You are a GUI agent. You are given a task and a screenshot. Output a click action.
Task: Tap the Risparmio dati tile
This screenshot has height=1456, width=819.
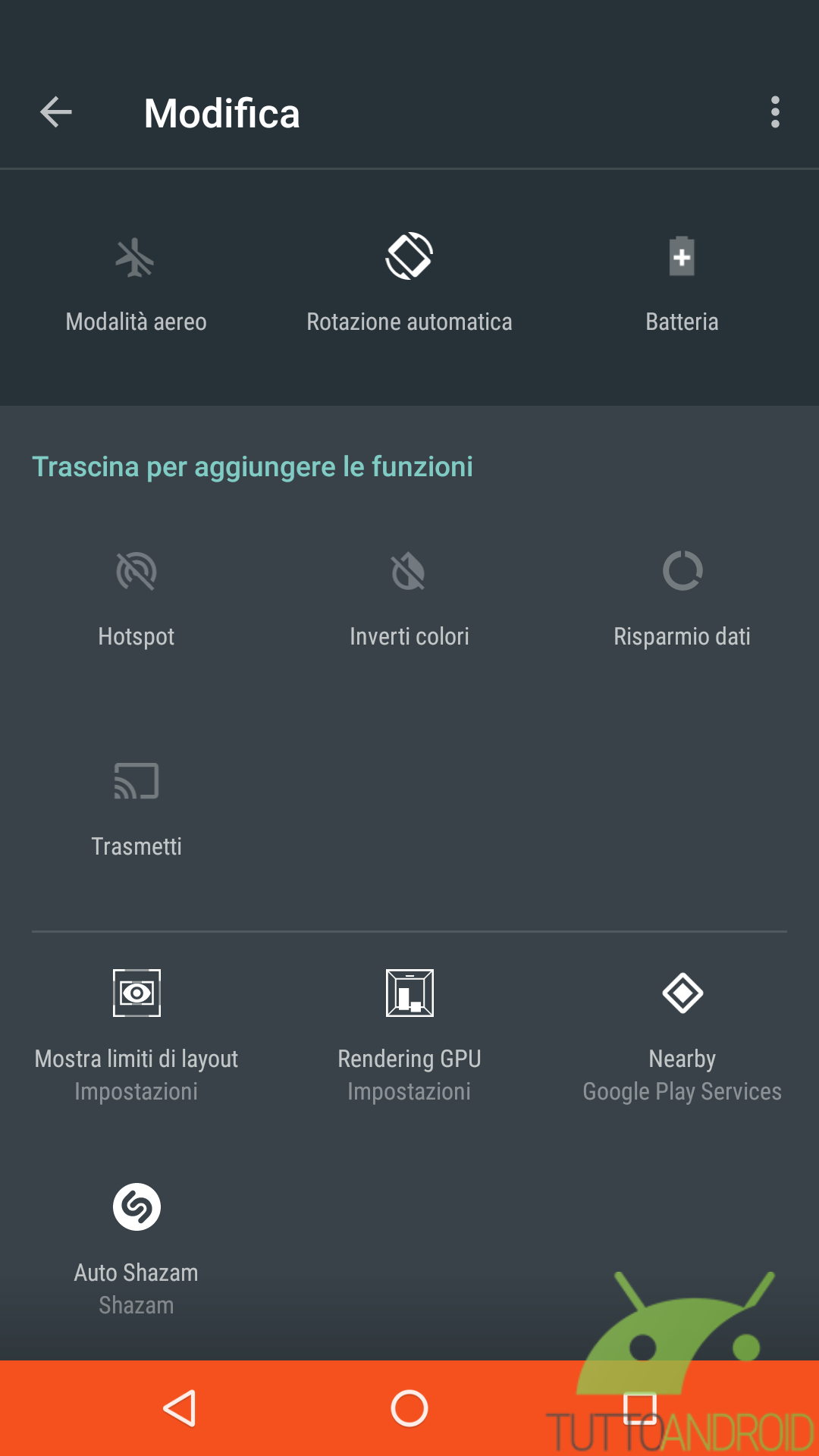click(x=682, y=599)
